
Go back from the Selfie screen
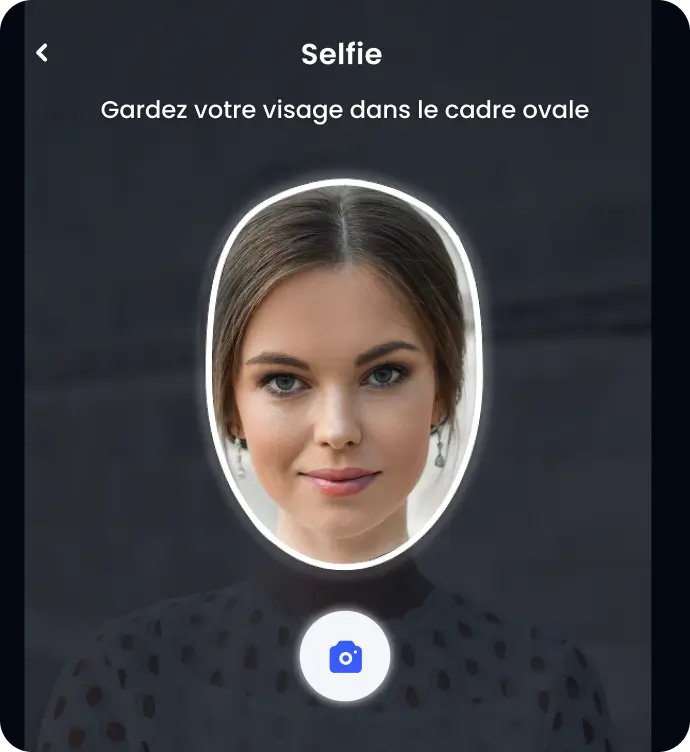coord(42,53)
